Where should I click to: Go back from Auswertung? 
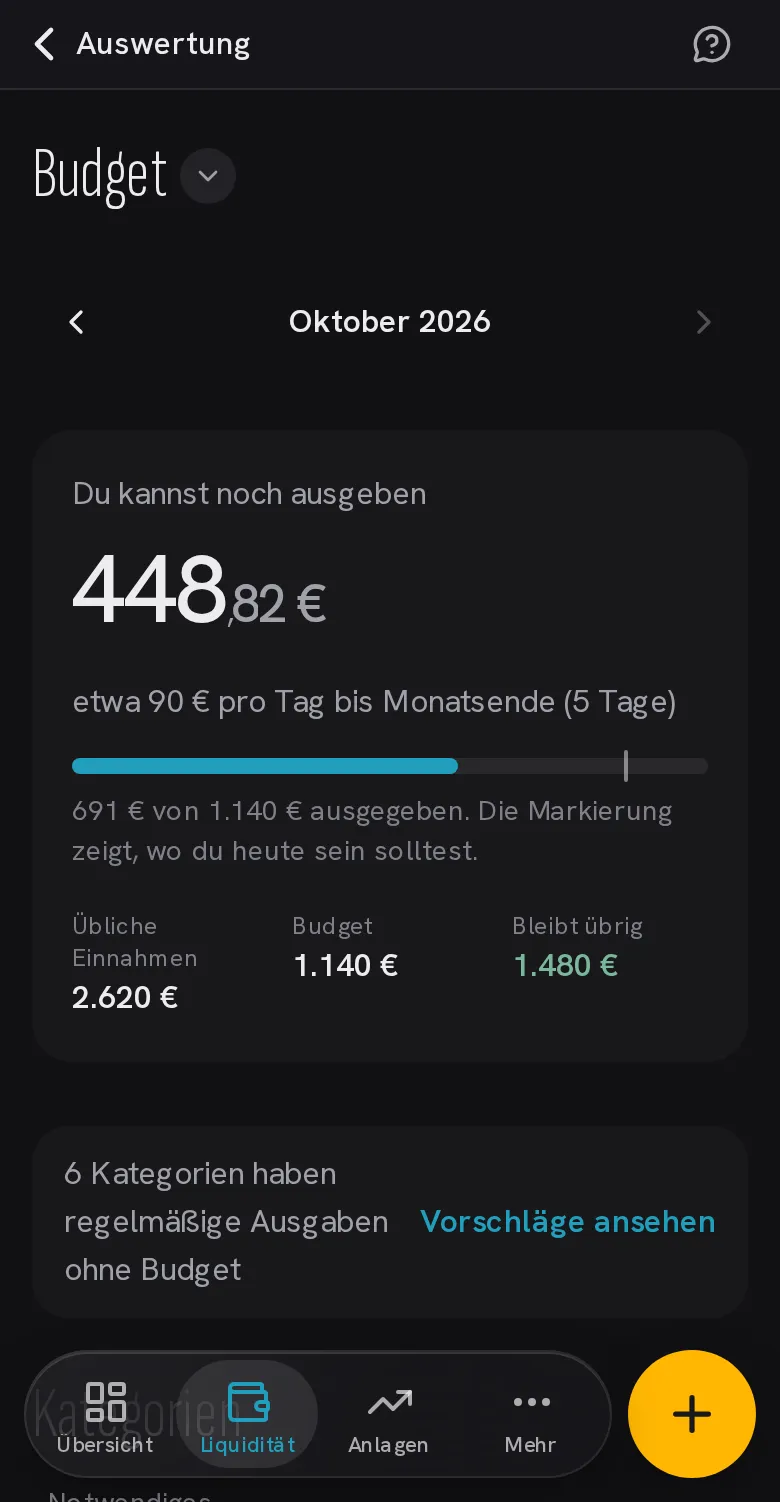pos(44,44)
